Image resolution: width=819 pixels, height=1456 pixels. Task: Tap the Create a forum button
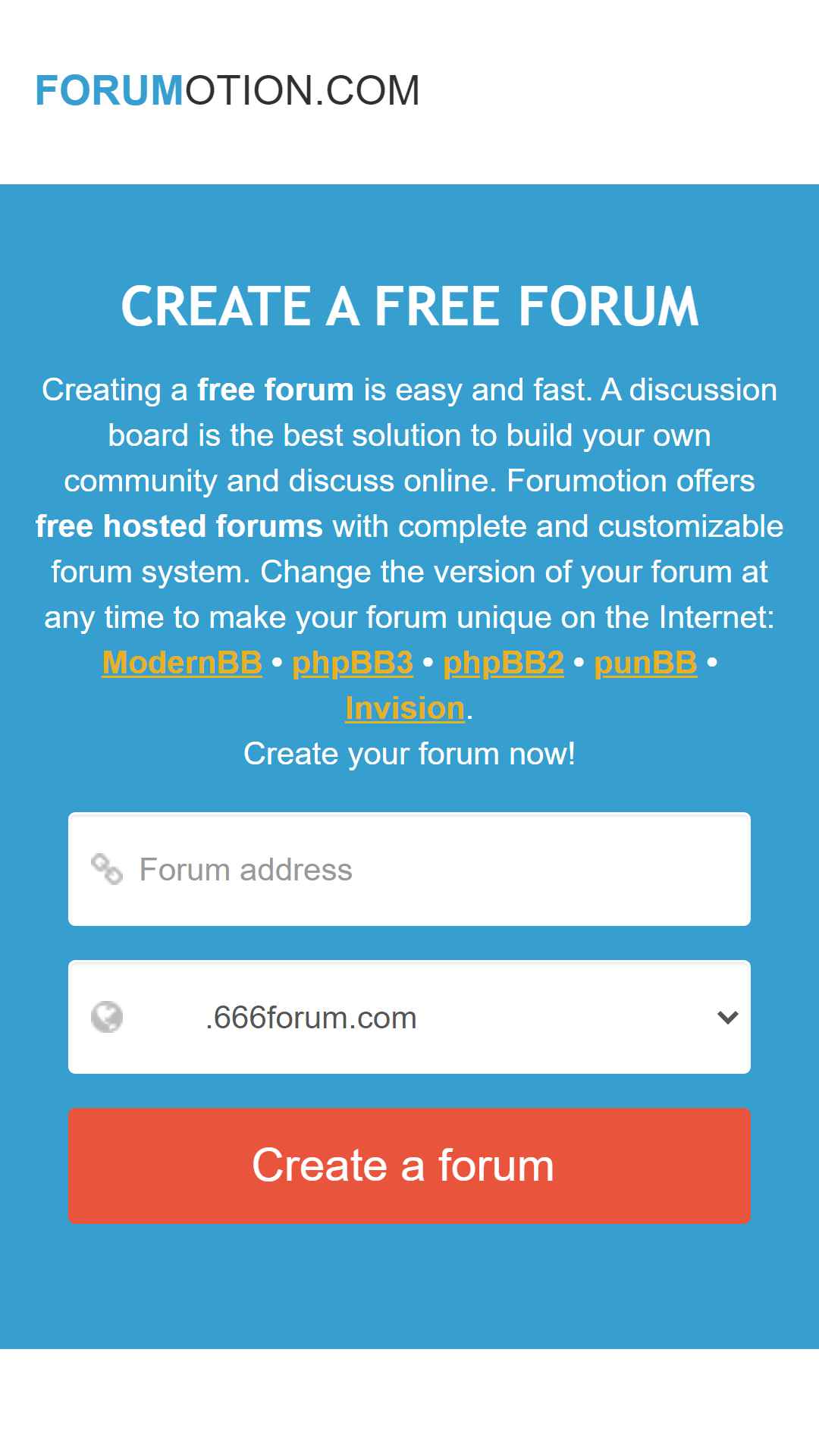pos(409,1166)
